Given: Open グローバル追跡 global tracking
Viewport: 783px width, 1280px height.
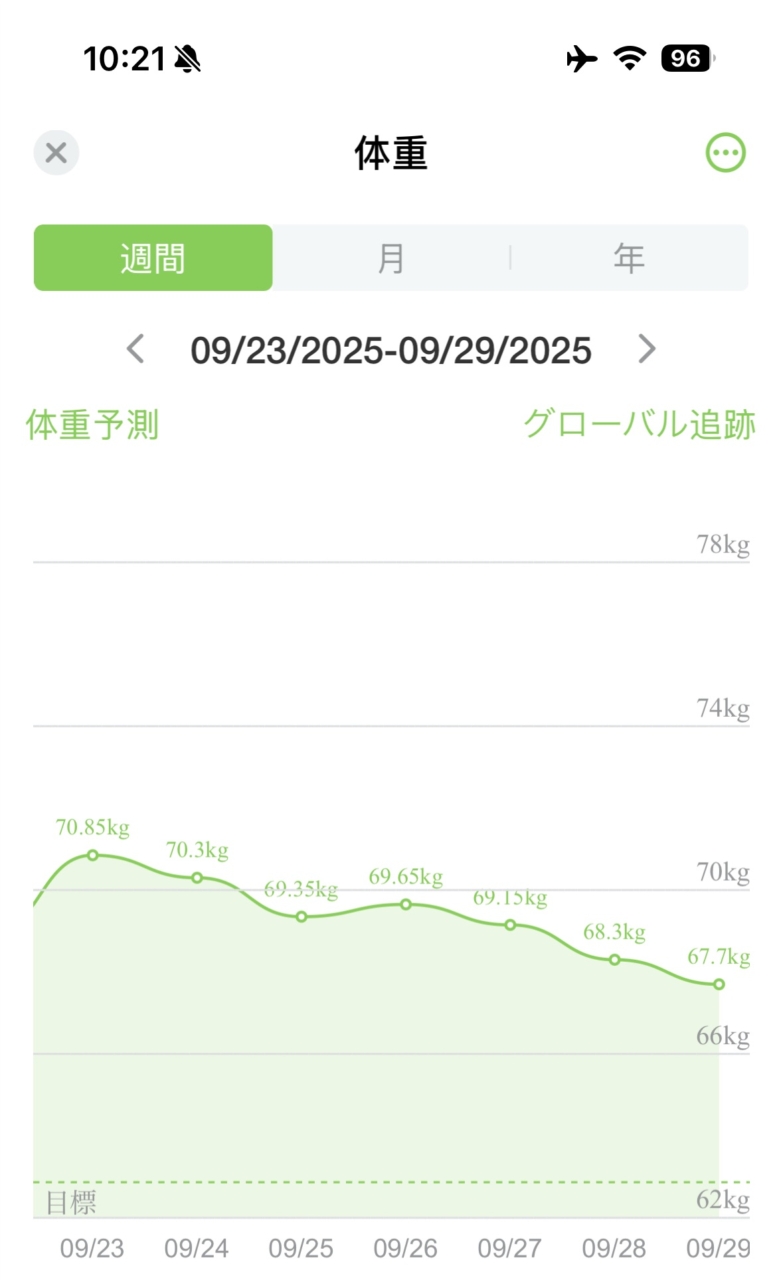Looking at the screenshot, I should point(639,425).
